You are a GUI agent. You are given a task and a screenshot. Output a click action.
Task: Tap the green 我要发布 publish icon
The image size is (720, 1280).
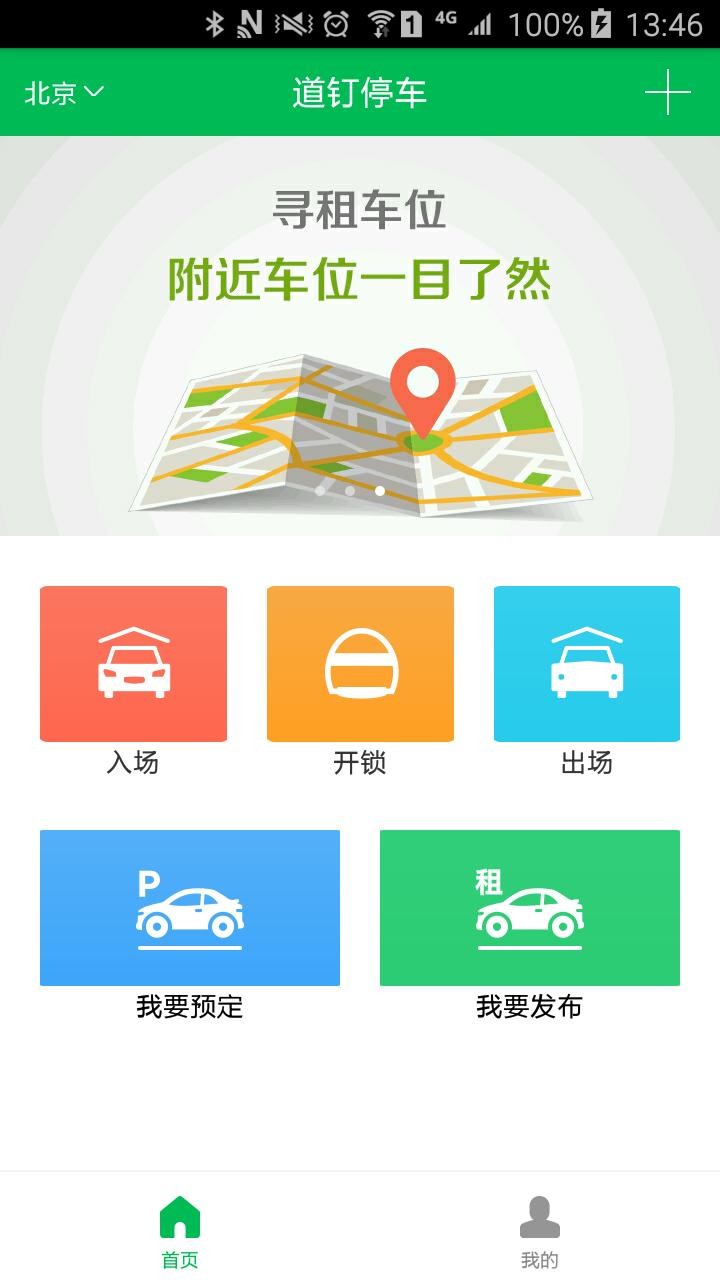click(x=529, y=905)
